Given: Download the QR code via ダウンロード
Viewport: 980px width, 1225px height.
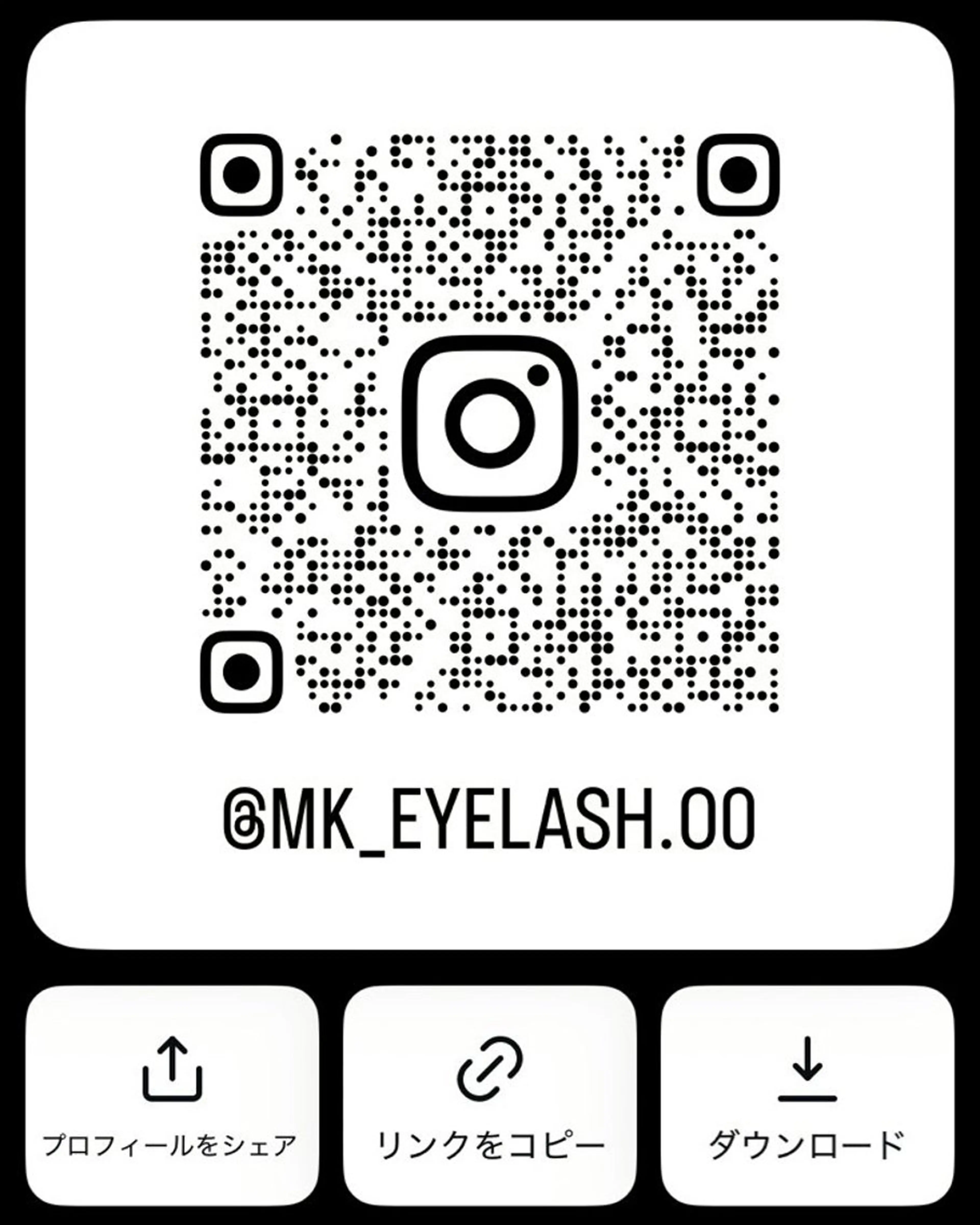Looking at the screenshot, I should [807, 1094].
